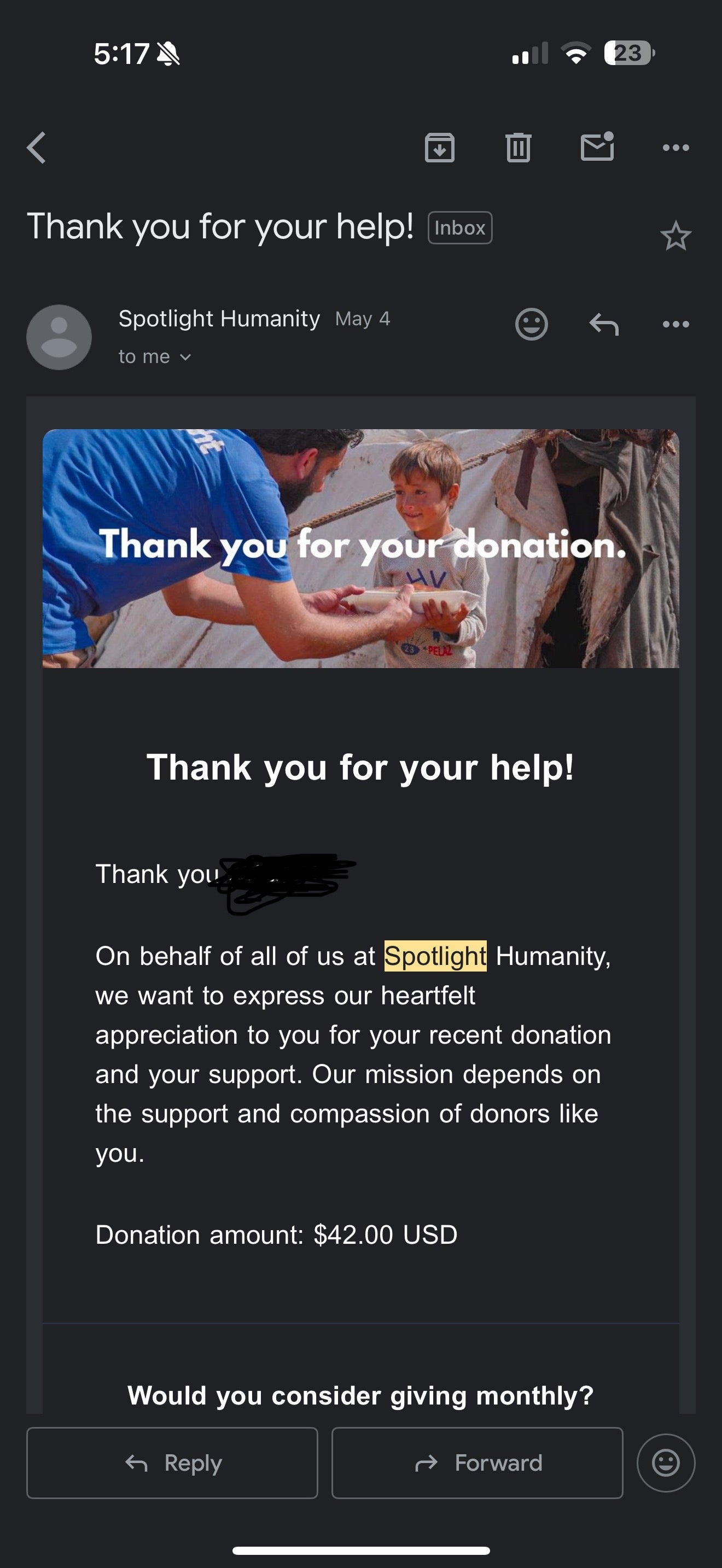Forward this email
The image size is (722, 1568).
478,1462
